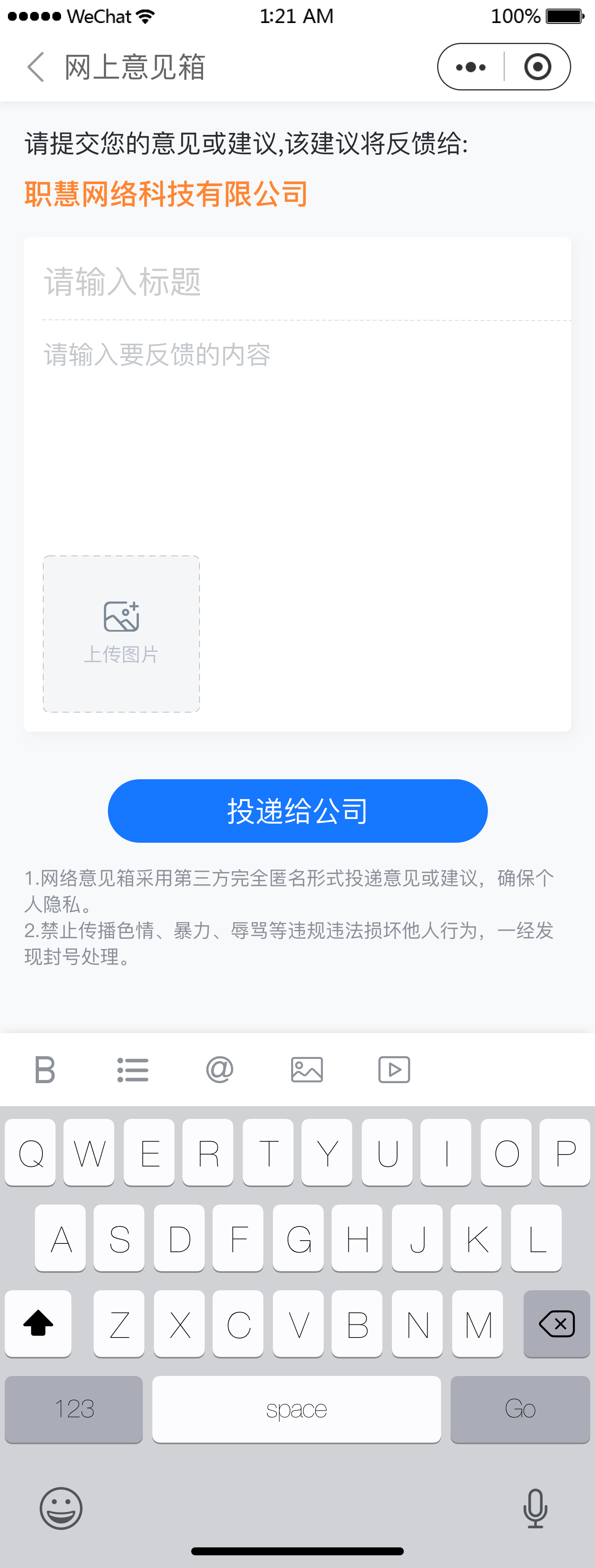Insert a picture from the toolbar
This screenshot has height=1568, width=595.
tap(307, 1070)
